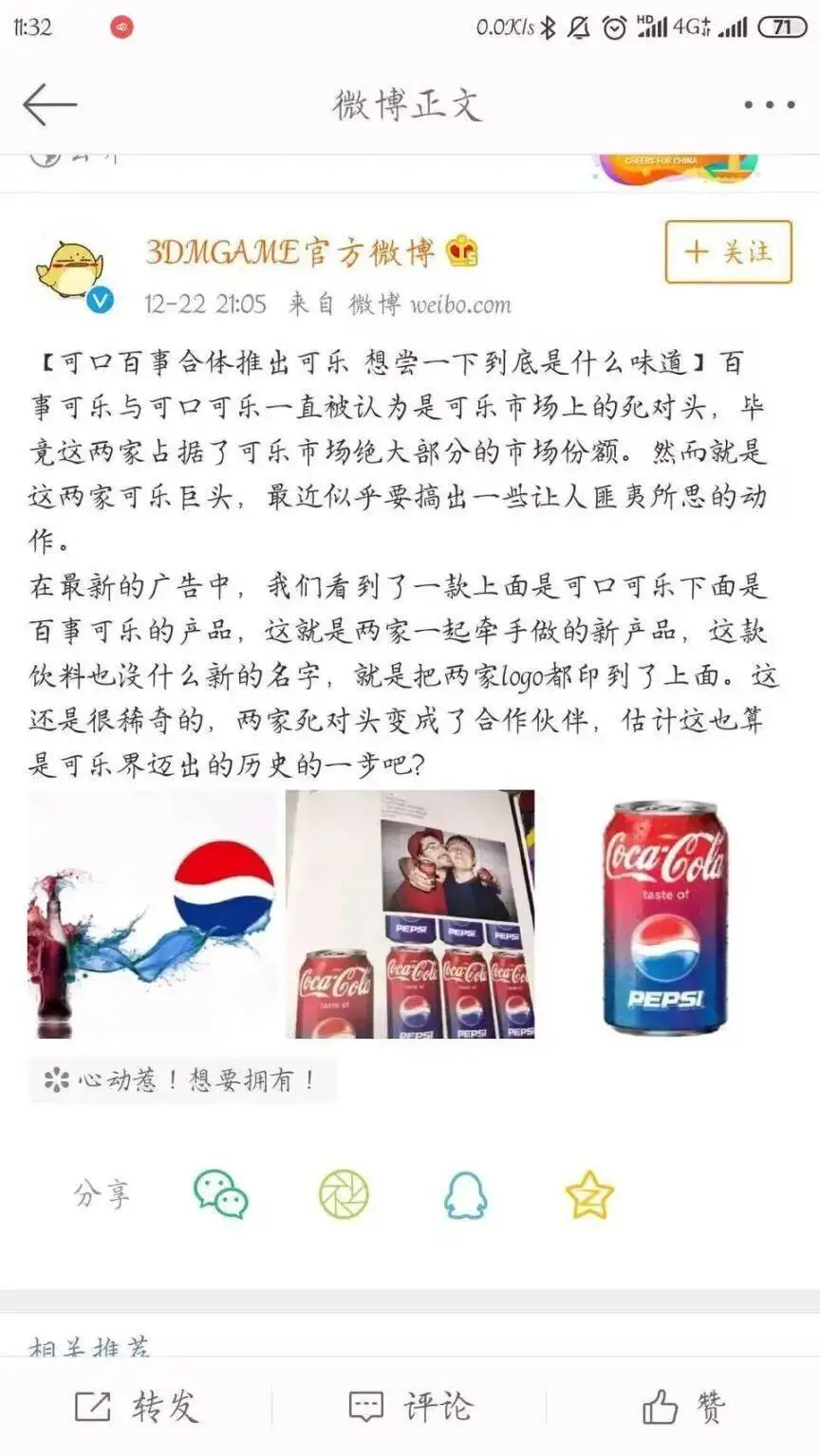Viewport: 820px width, 1456px height.
Task: Open 评论 to comment on the post
Action: point(410,1407)
